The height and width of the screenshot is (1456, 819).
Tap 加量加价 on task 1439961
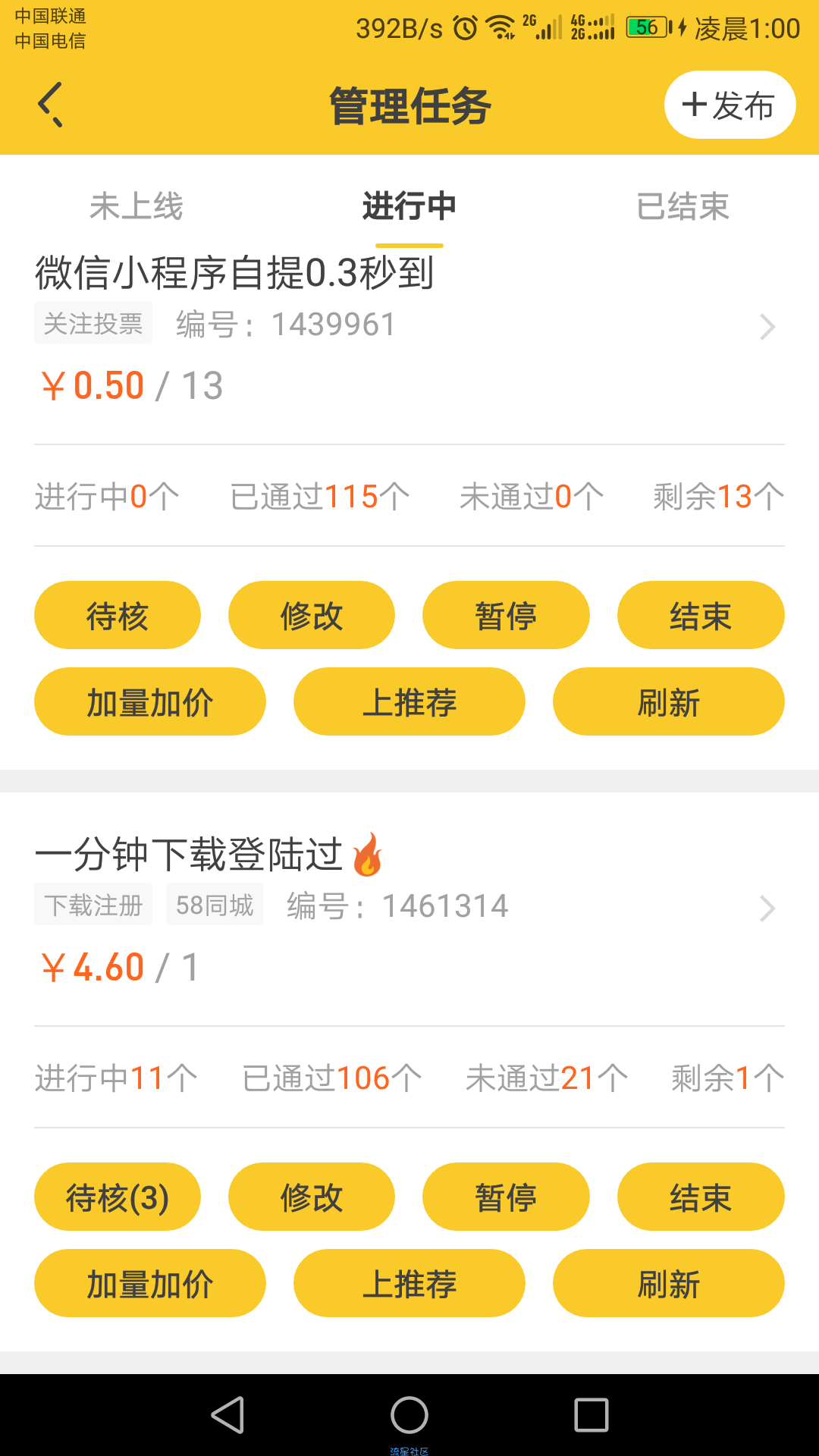coord(150,701)
